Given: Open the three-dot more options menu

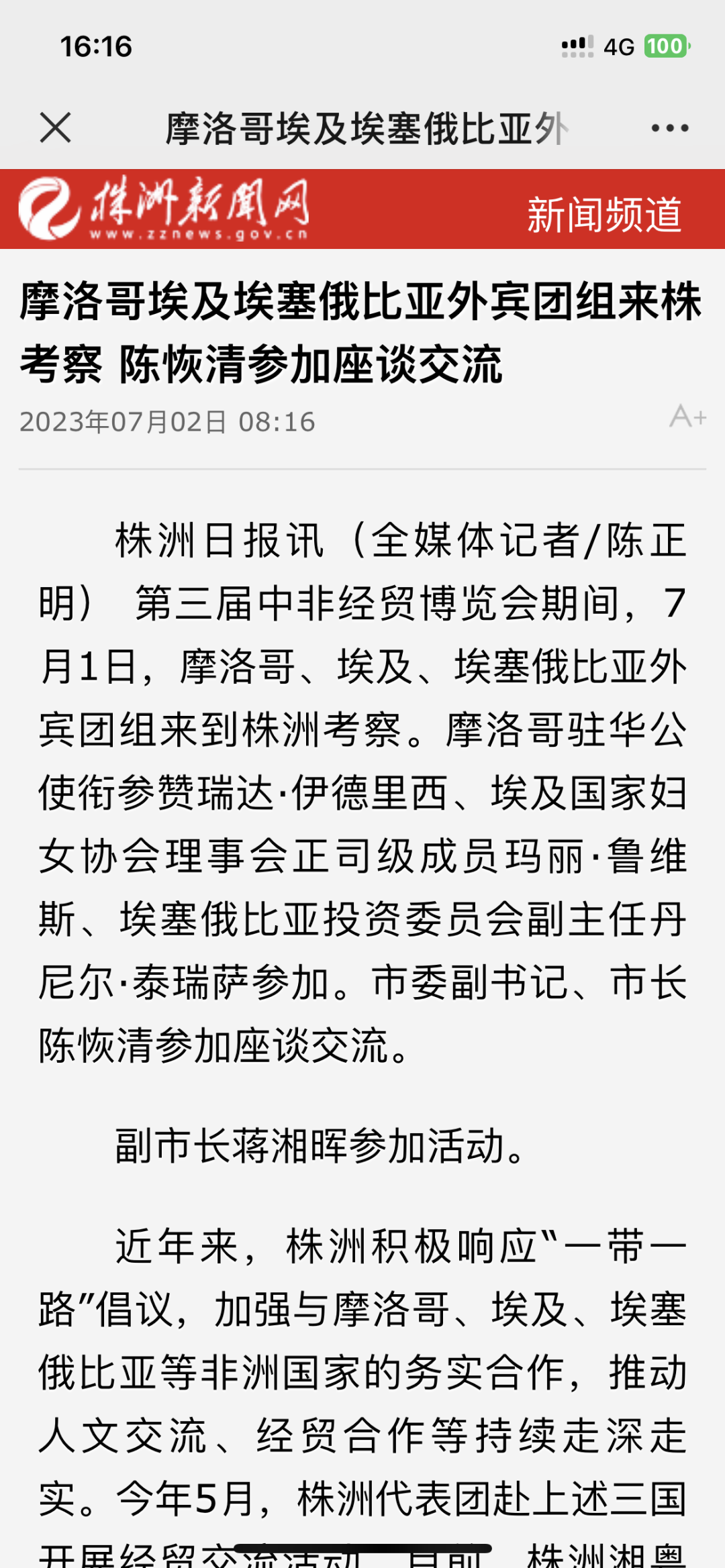Looking at the screenshot, I should pos(669,127).
